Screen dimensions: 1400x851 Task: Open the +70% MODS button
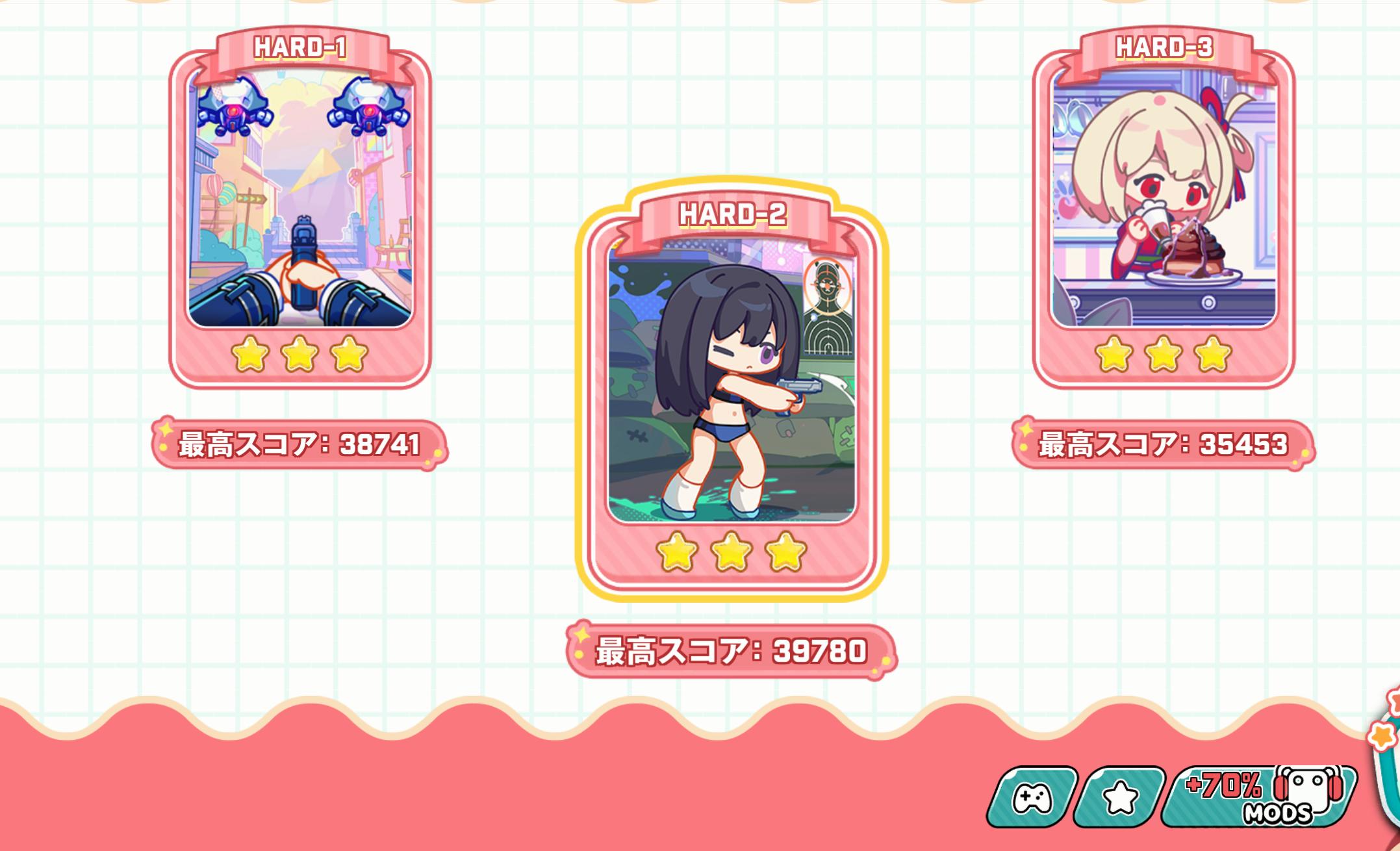click(x=1259, y=797)
